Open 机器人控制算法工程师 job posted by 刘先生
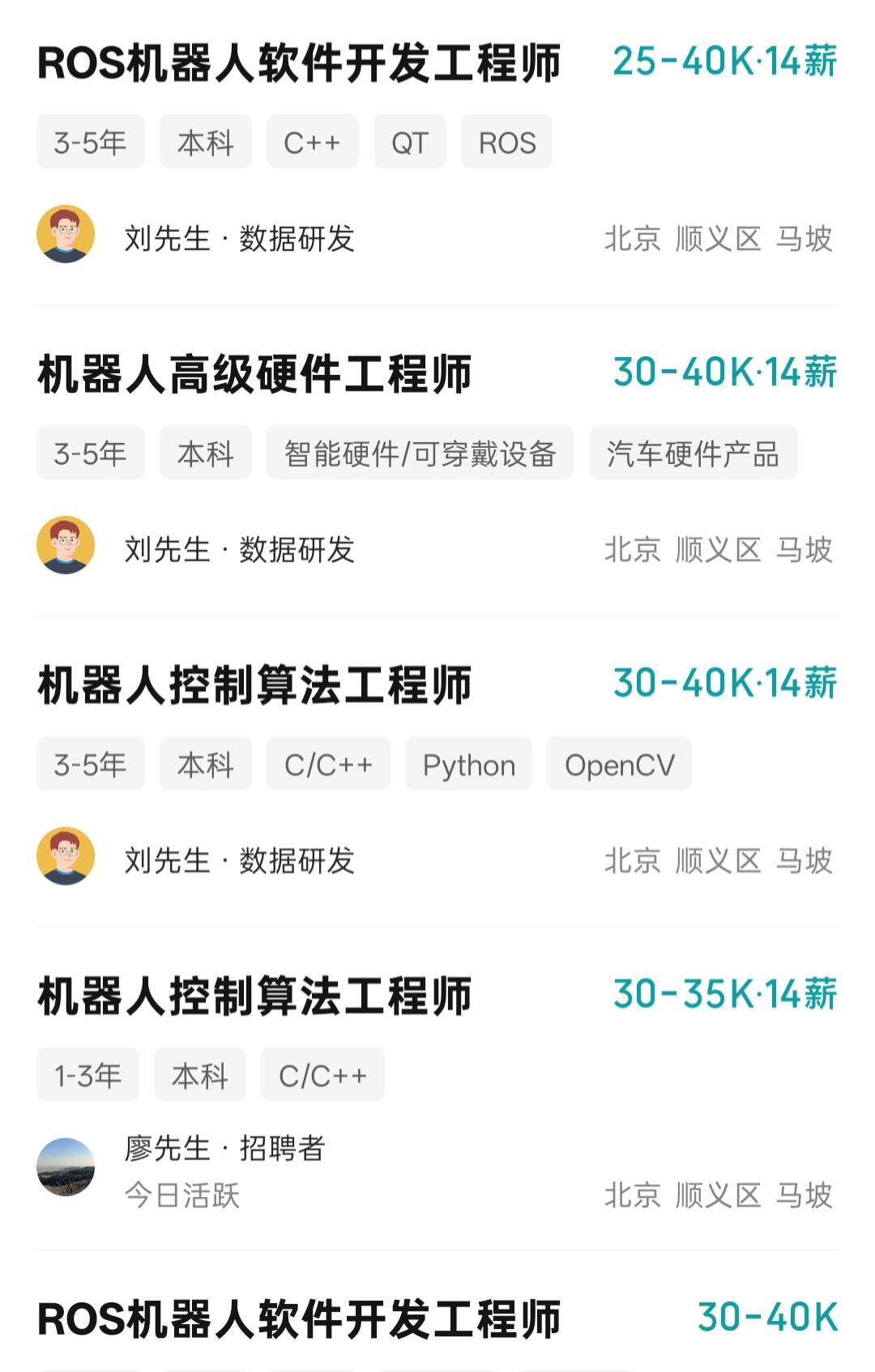The width and height of the screenshot is (875, 1372). coord(254,685)
